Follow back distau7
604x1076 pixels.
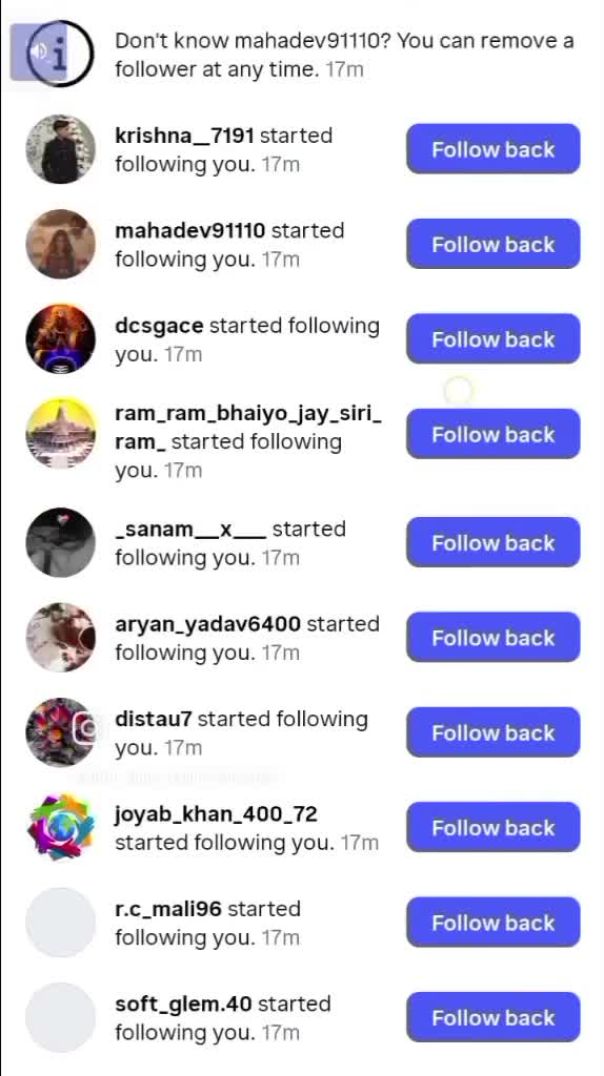tap(492, 733)
